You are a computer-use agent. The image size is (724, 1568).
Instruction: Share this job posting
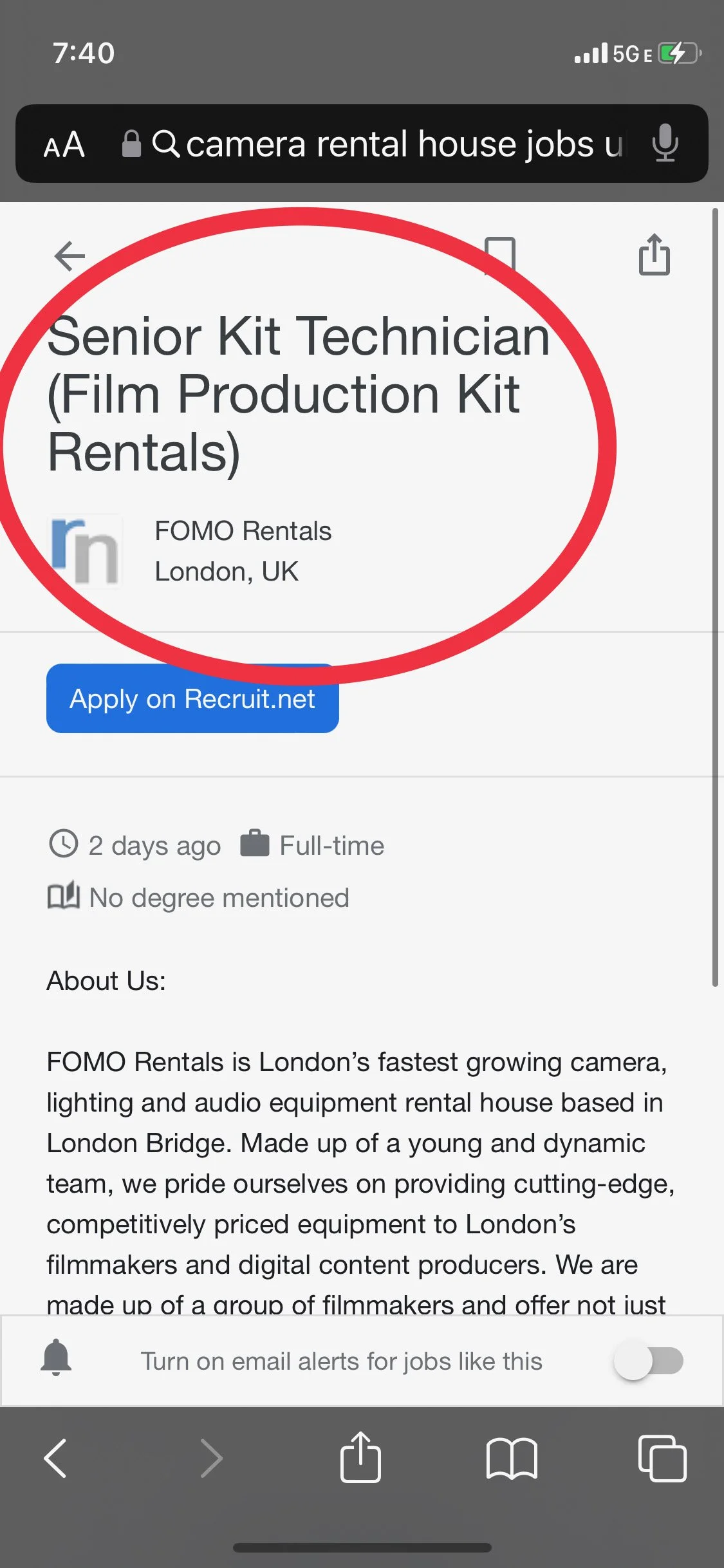tap(654, 255)
